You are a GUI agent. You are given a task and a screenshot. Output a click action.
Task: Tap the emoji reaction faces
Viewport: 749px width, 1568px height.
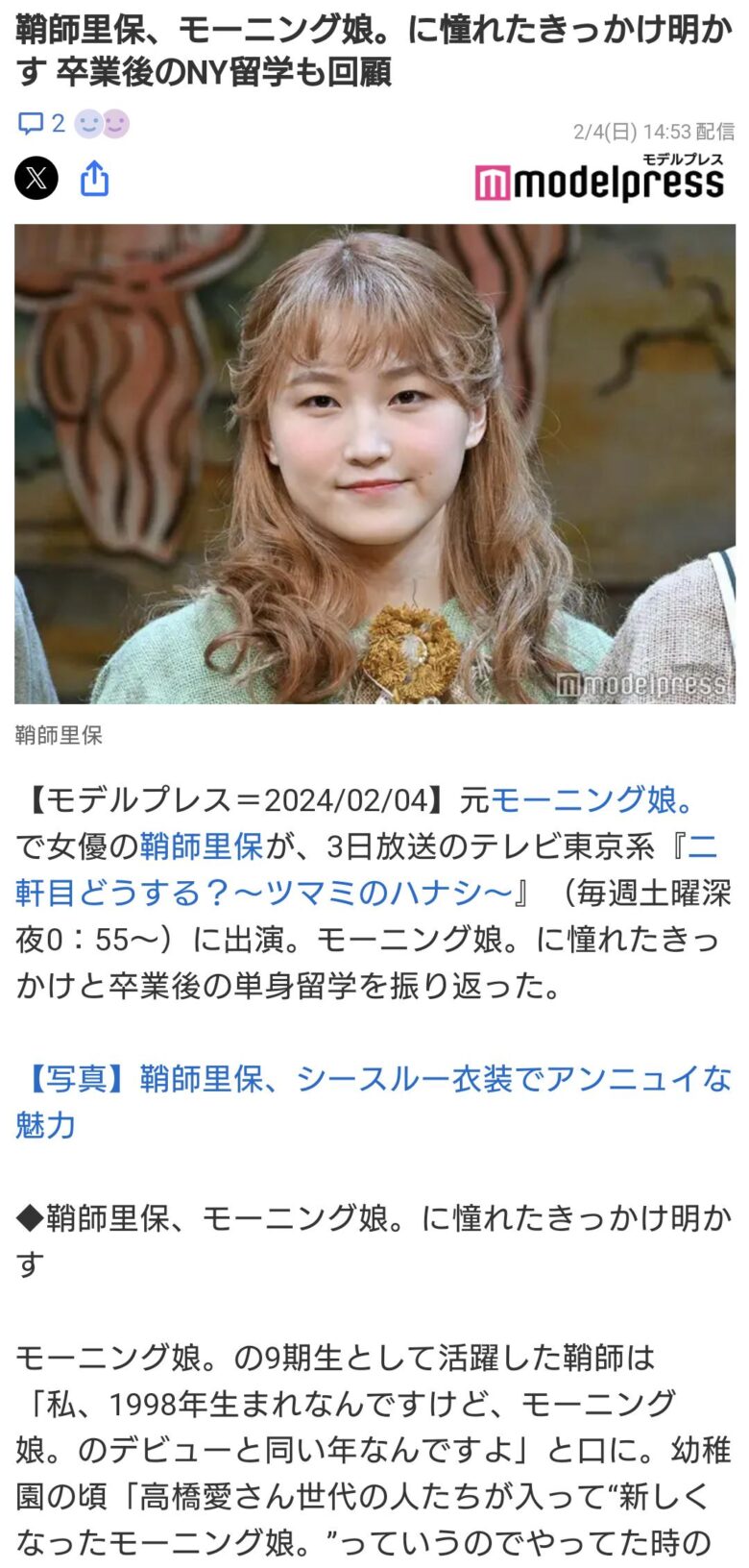click(x=102, y=124)
